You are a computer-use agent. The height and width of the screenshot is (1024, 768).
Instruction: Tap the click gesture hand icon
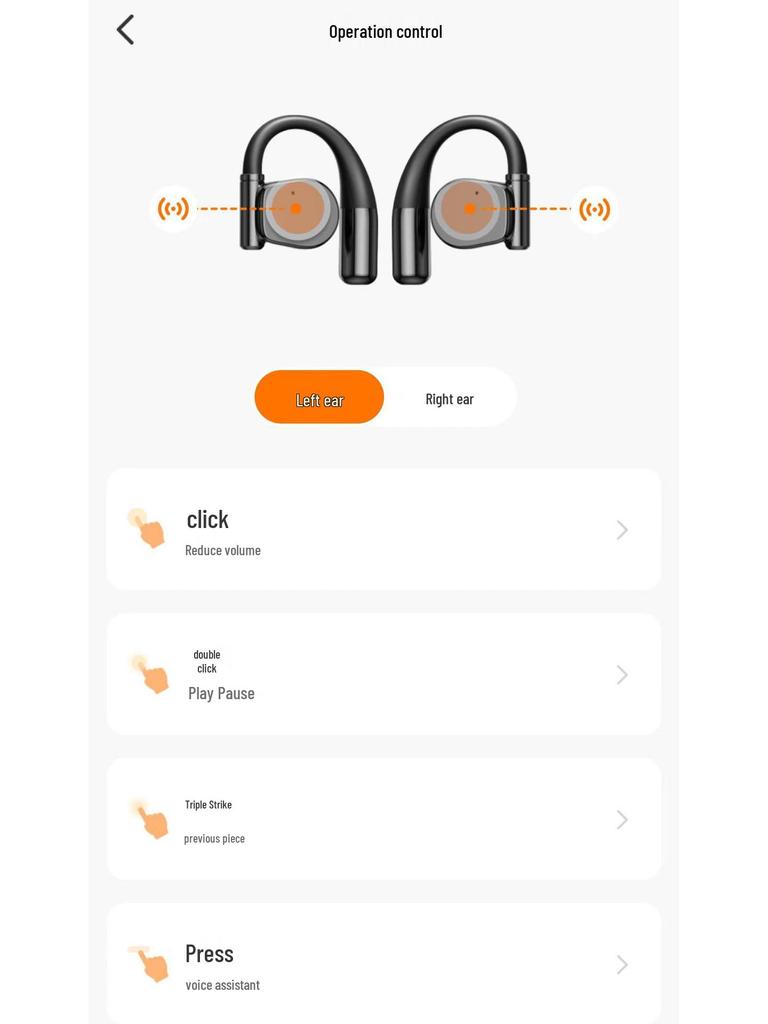click(x=148, y=530)
